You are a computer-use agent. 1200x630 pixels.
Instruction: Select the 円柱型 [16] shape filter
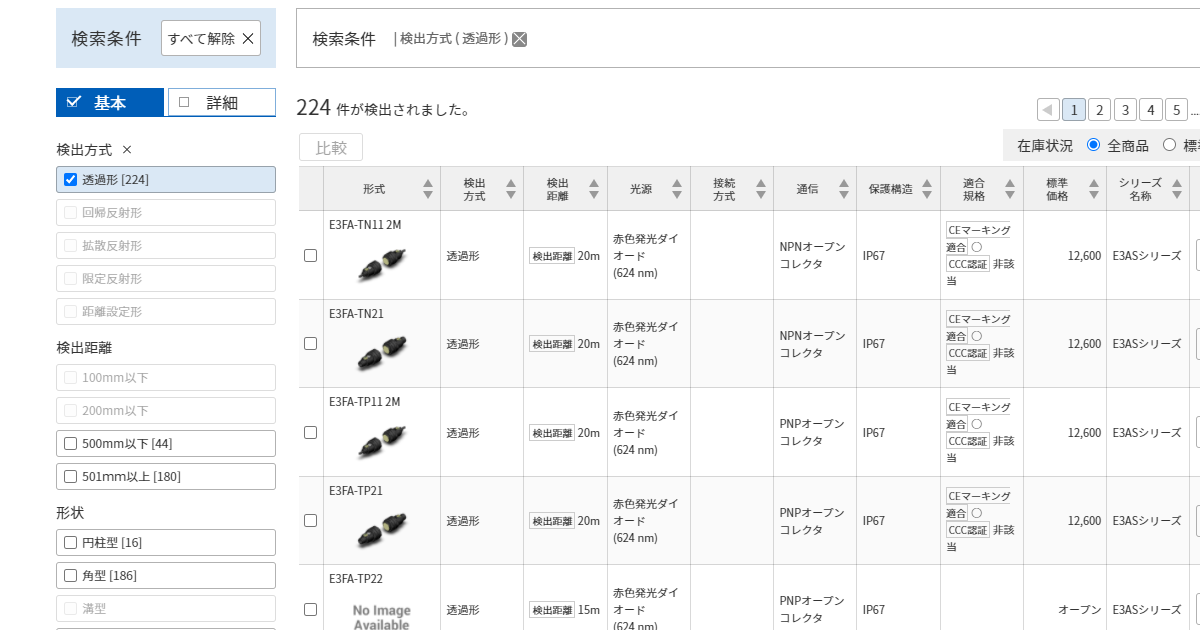[71, 542]
